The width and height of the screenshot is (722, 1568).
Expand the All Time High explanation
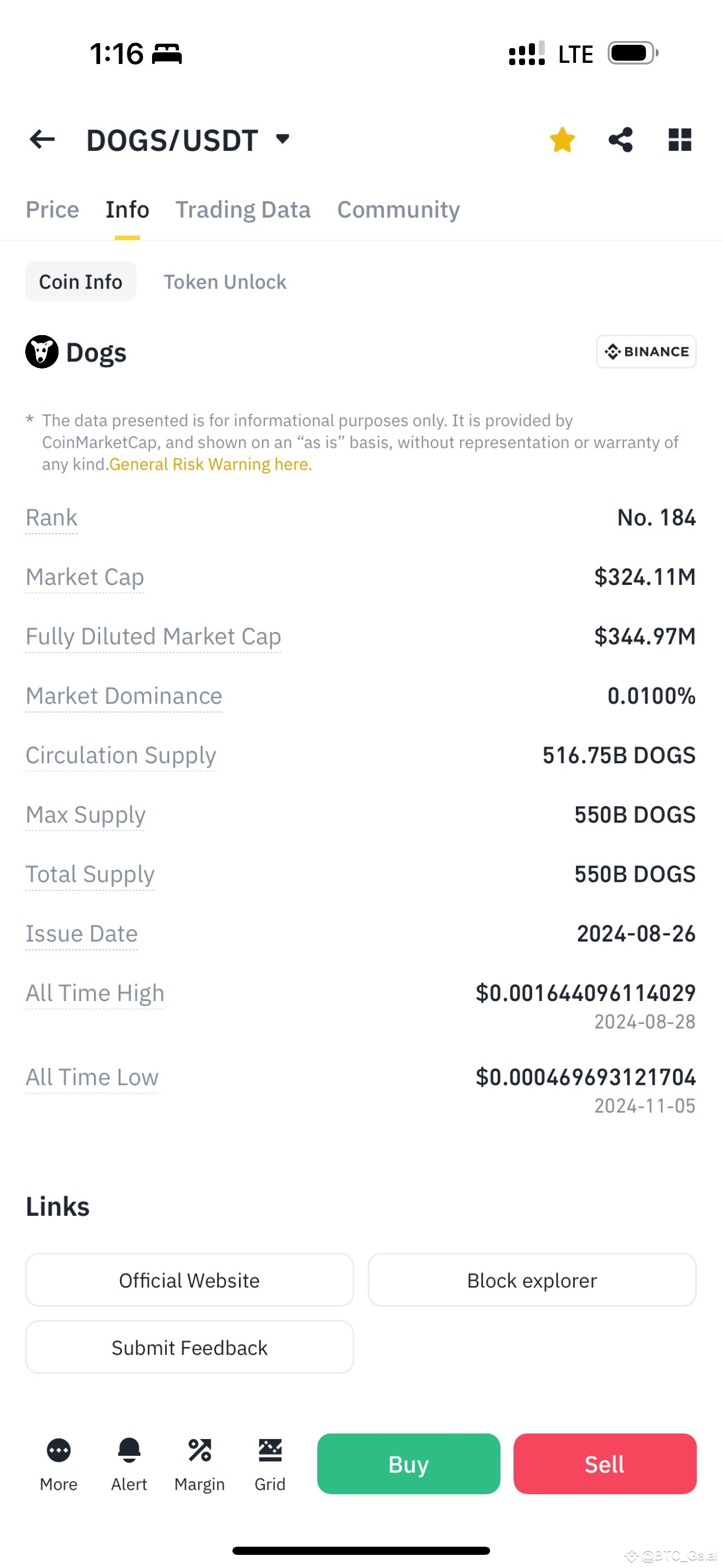[95, 993]
